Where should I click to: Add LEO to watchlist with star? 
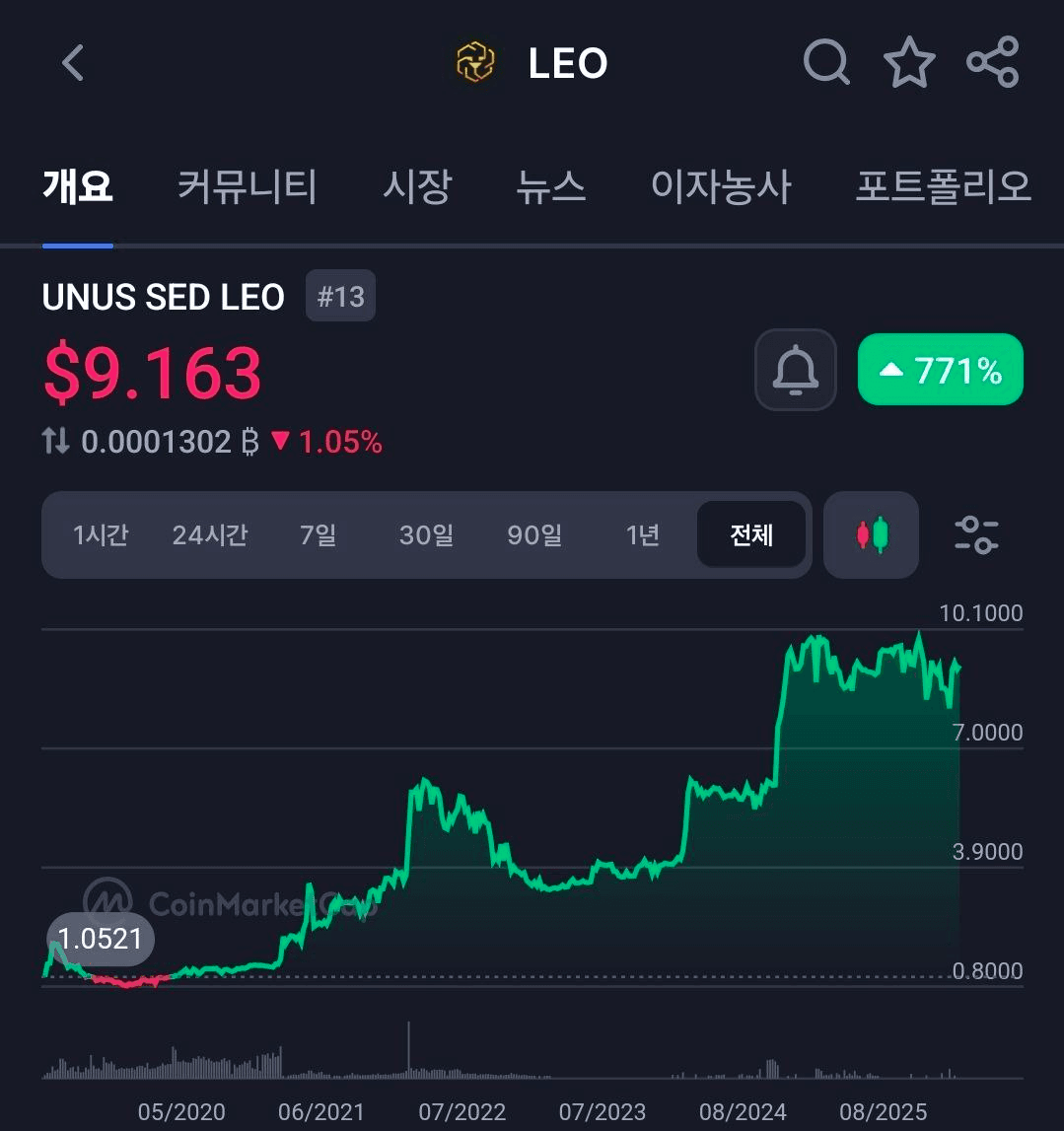[x=908, y=62]
